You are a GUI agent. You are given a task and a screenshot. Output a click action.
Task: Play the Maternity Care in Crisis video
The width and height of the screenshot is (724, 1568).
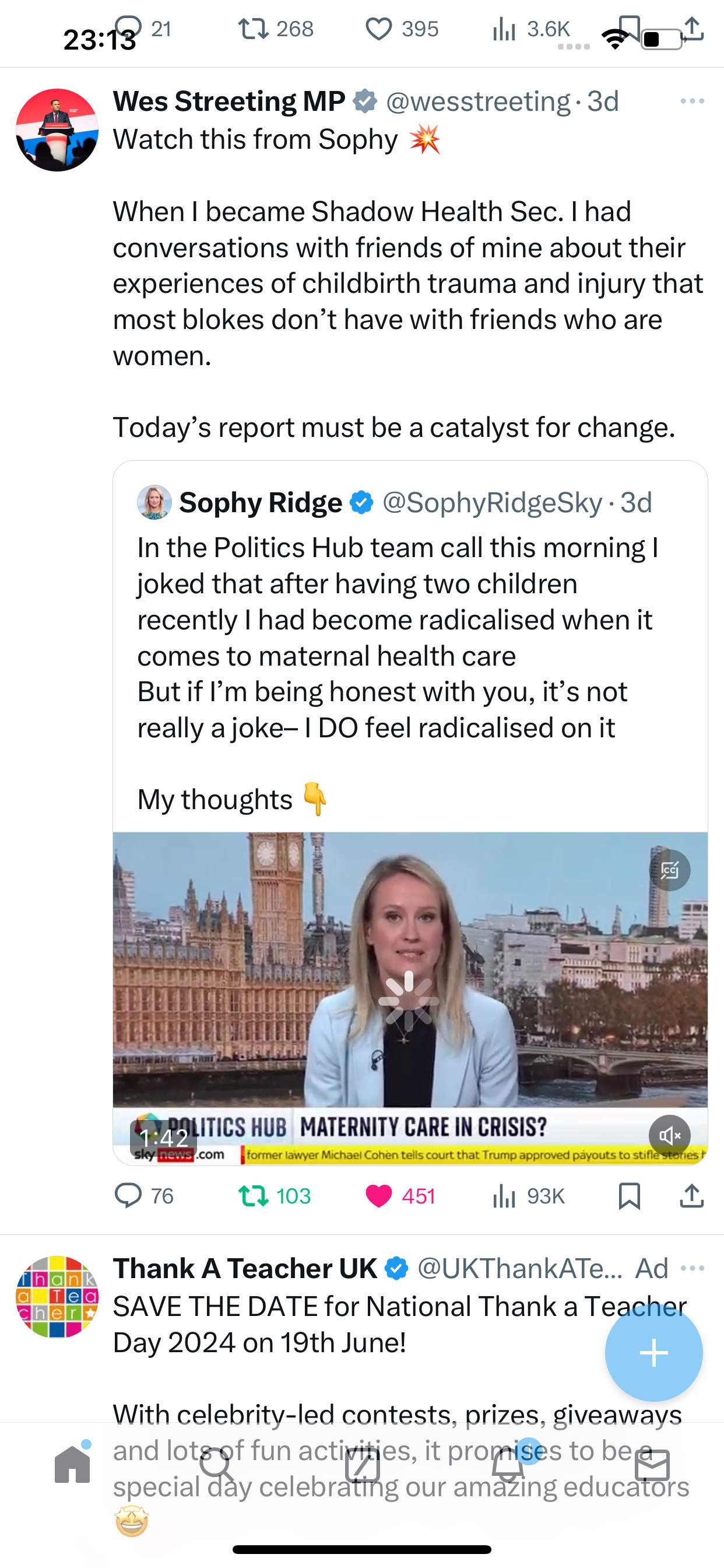tap(409, 999)
